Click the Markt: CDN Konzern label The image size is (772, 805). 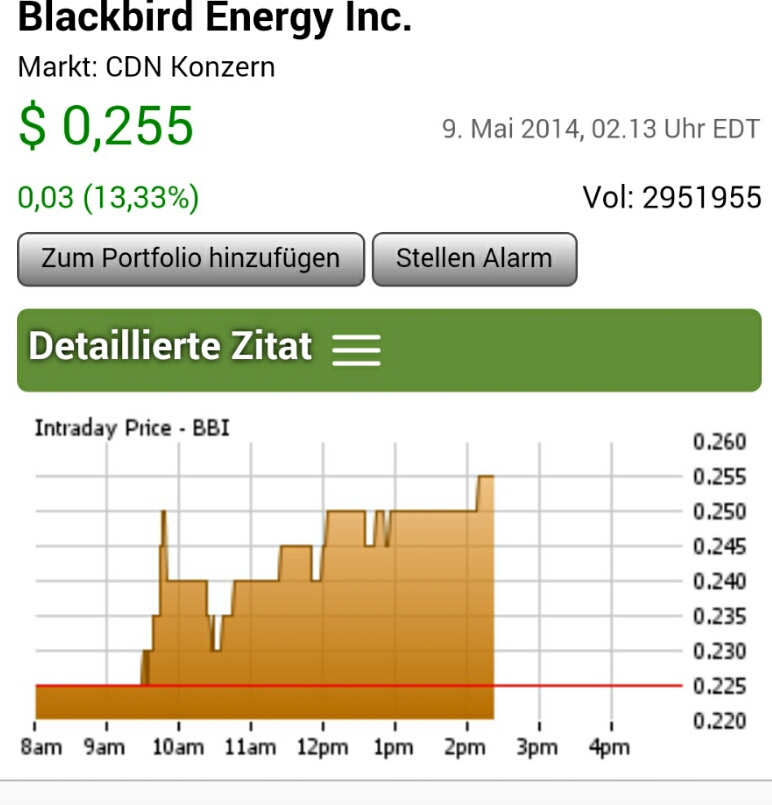coord(146,68)
